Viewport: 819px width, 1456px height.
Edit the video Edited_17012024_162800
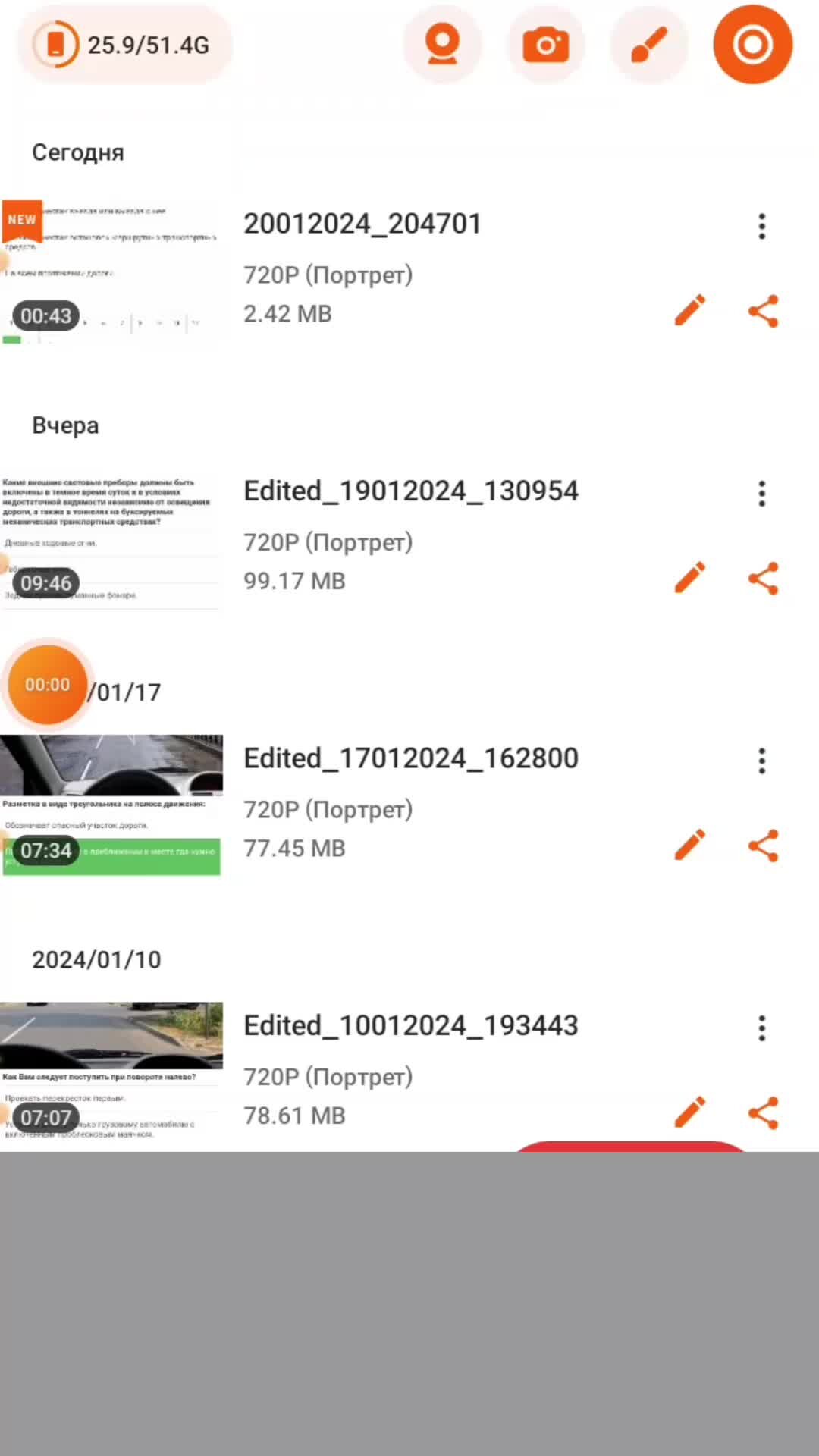pyautogui.click(x=690, y=846)
